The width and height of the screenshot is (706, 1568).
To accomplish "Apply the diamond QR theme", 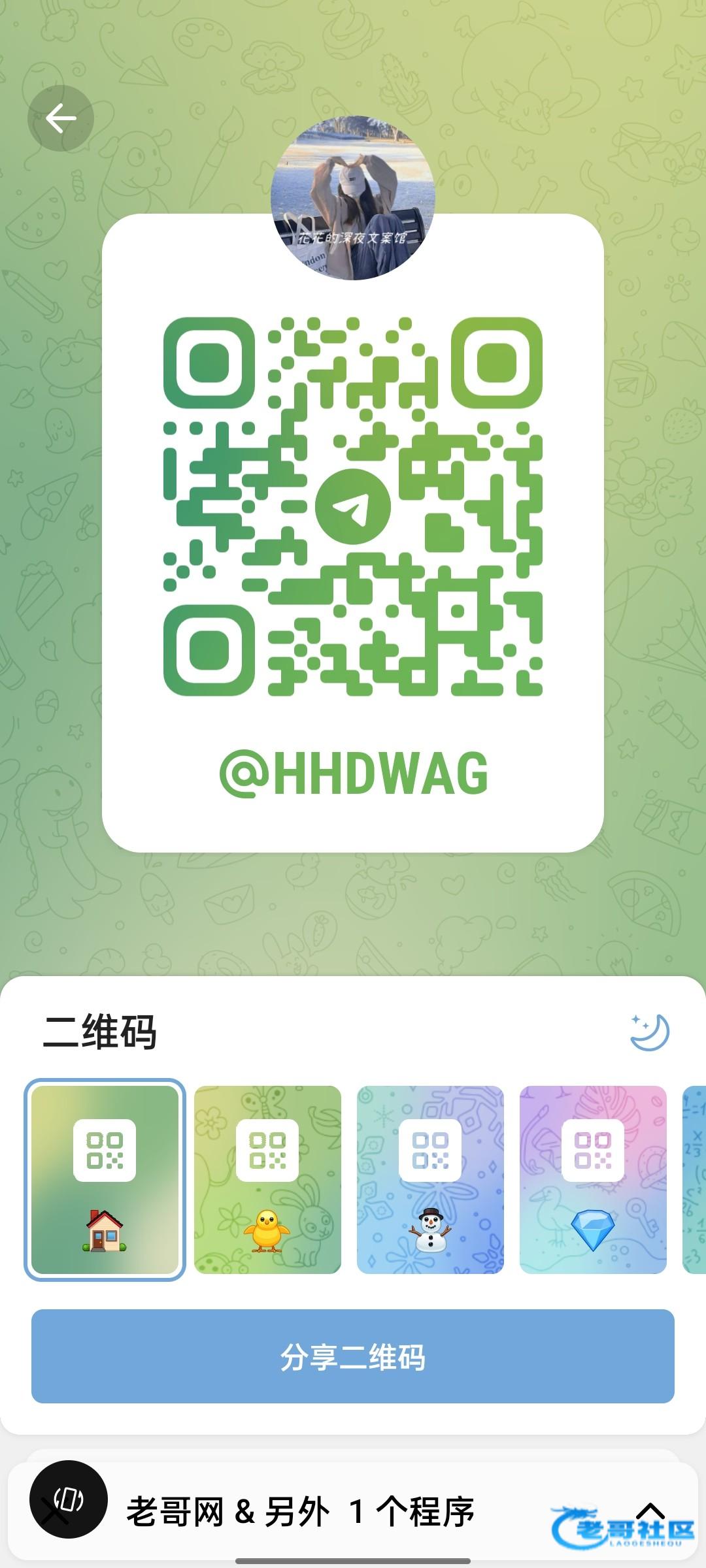I will (x=593, y=1179).
